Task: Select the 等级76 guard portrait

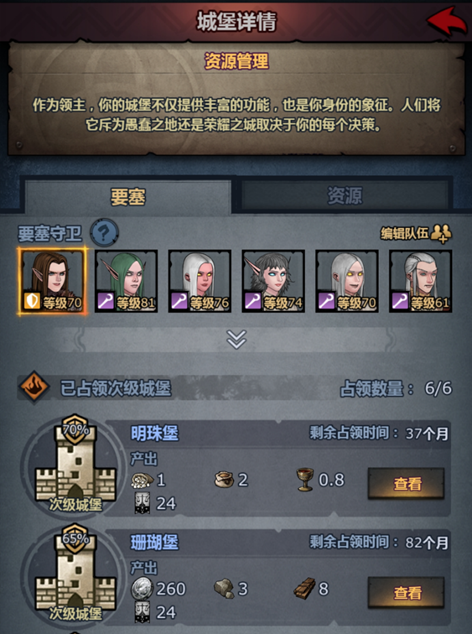Action: point(200,281)
